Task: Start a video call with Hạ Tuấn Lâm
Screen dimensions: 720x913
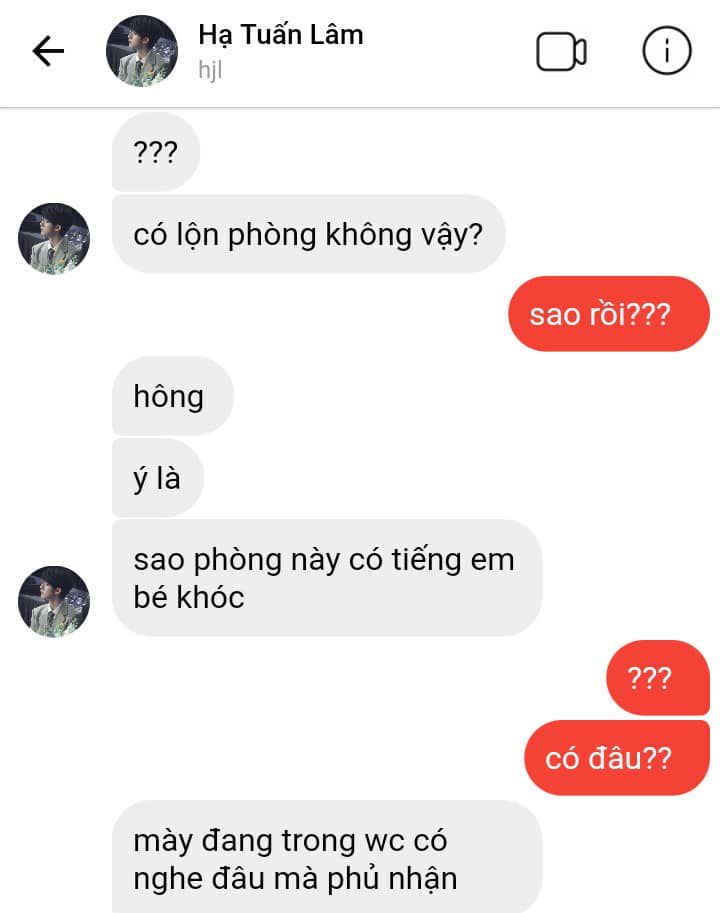Action: coord(561,52)
